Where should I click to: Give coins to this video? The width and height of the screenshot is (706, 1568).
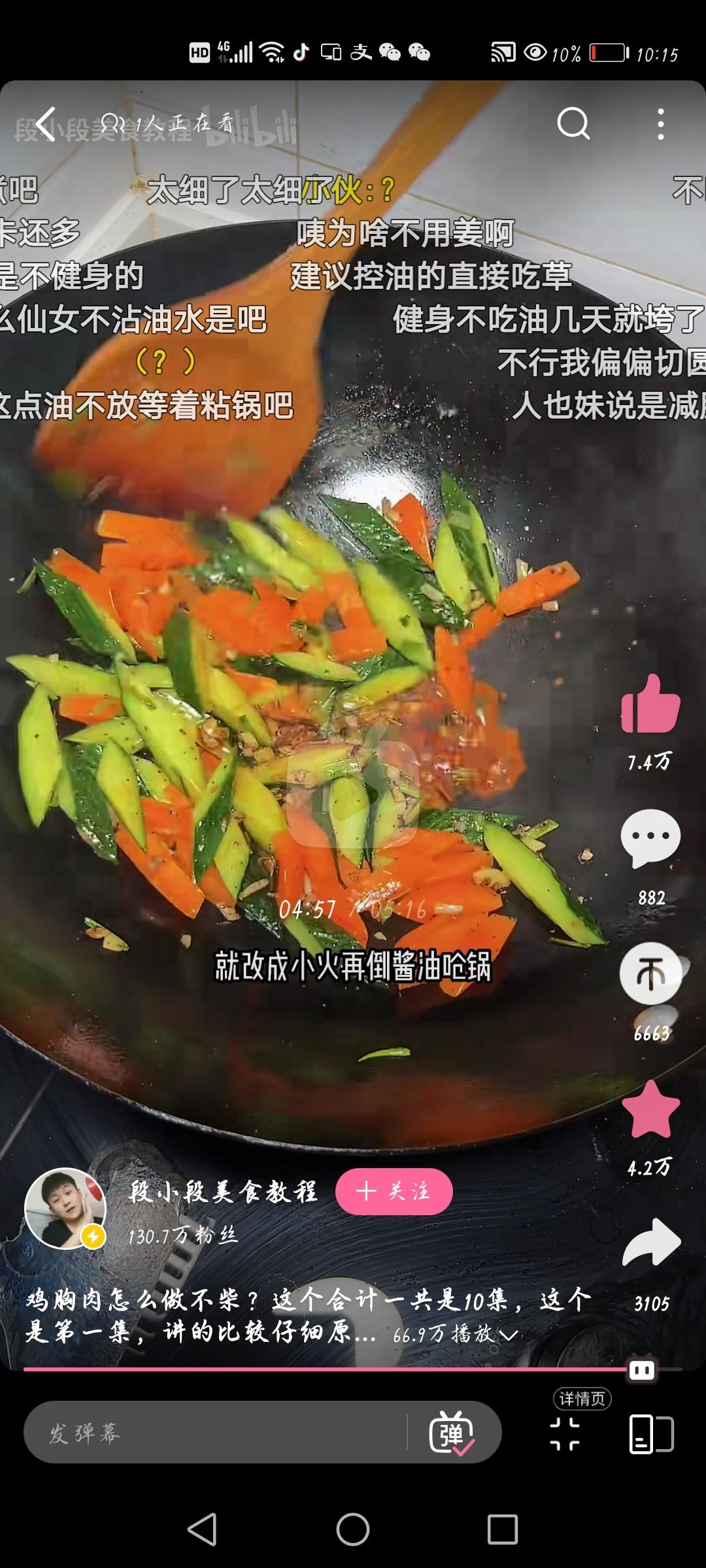click(x=650, y=973)
